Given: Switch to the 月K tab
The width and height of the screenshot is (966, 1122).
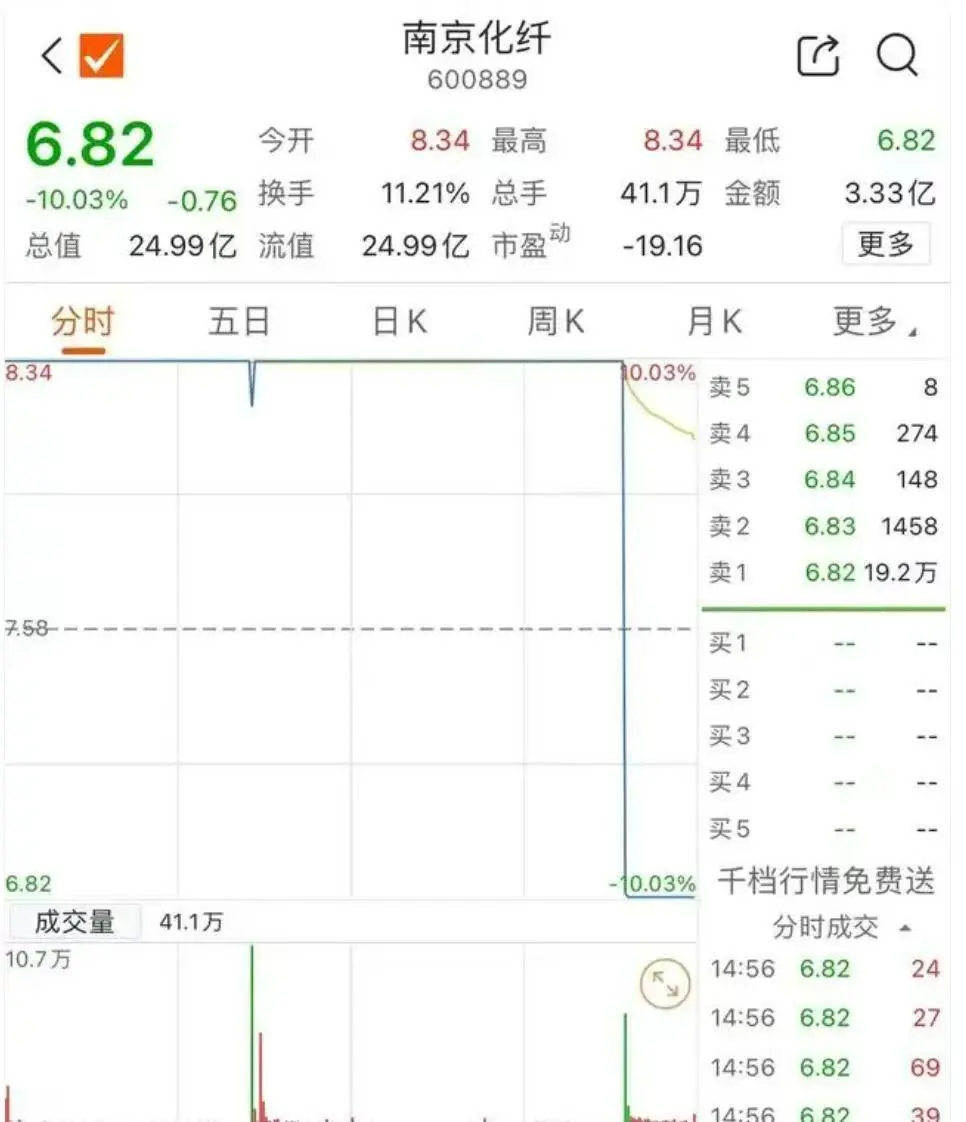Looking at the screenshot, I should coord(714,322).
